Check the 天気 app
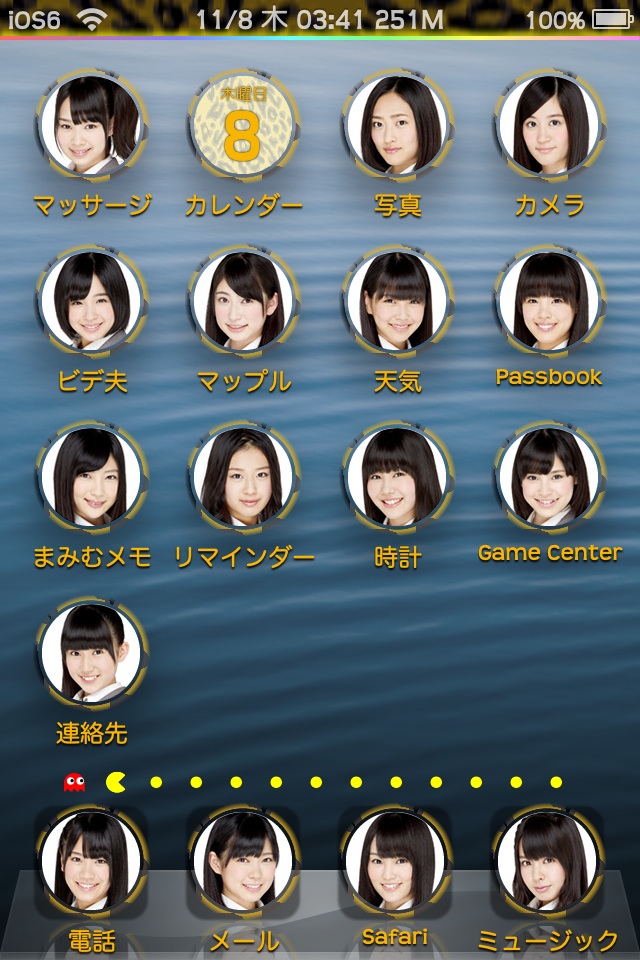This screenshot has height=960, width=640. [397, 300]
